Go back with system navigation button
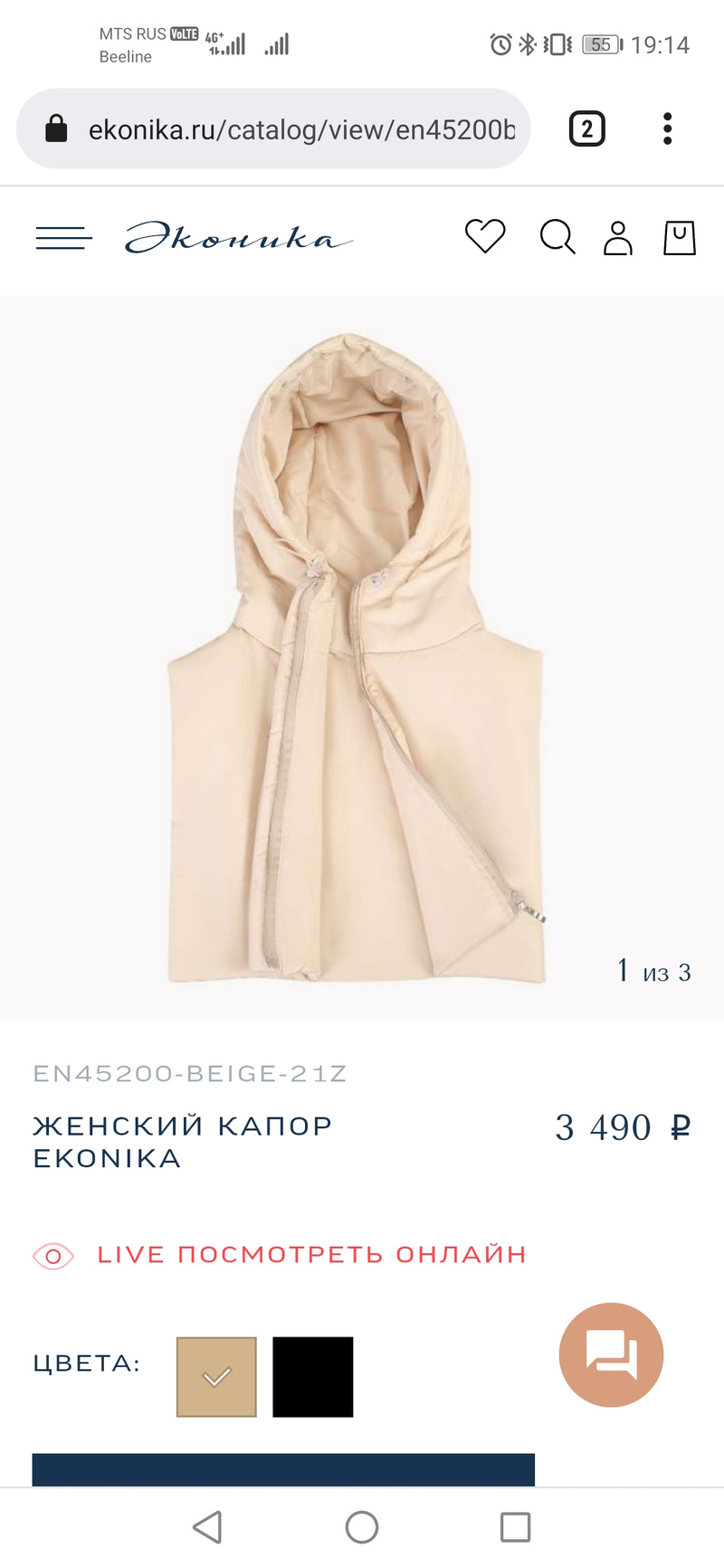Image resolution: width=724 pixels, height=1568 pixels. [208, 1527]
